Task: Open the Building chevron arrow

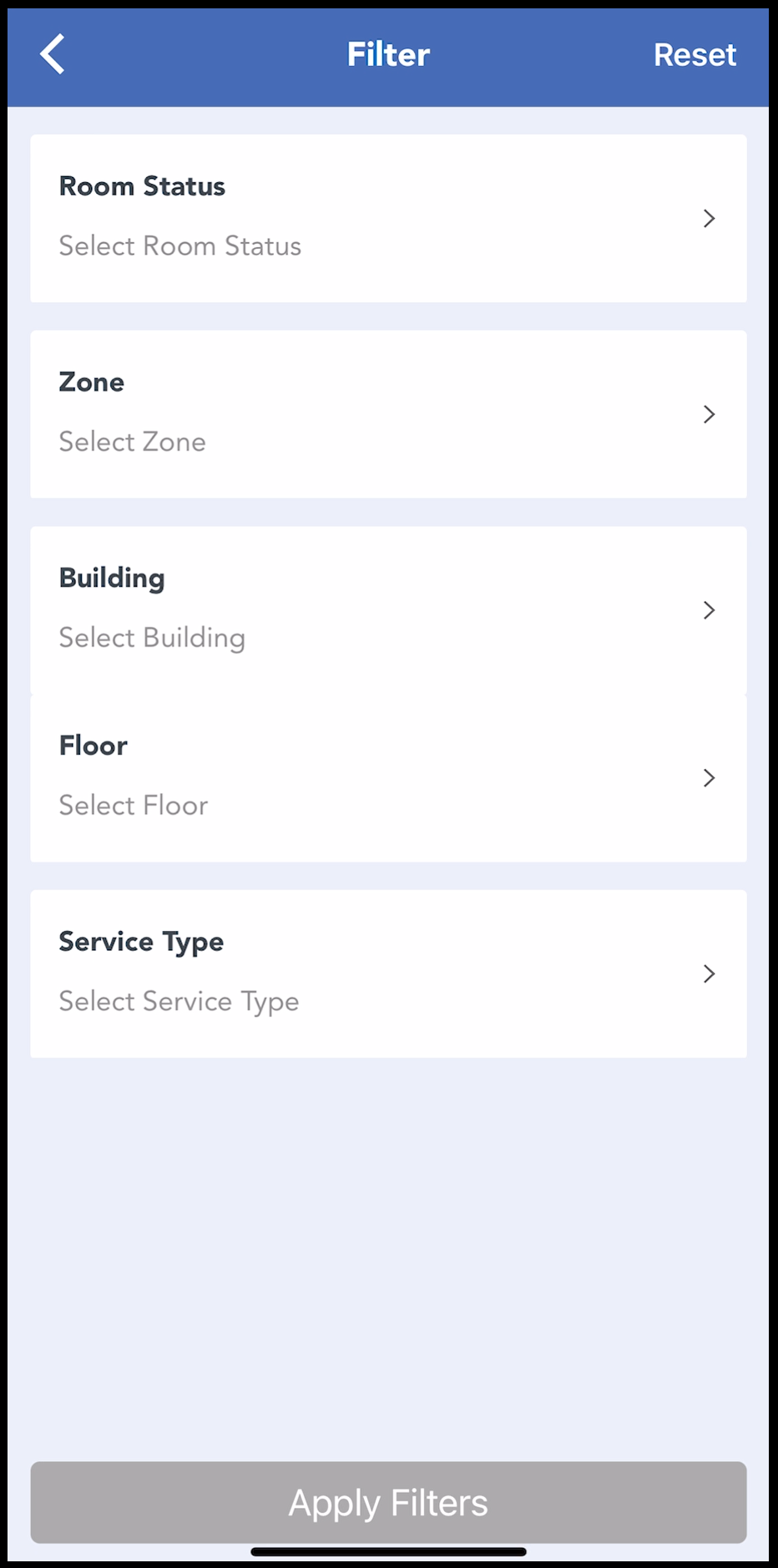Action: (709, 609)
